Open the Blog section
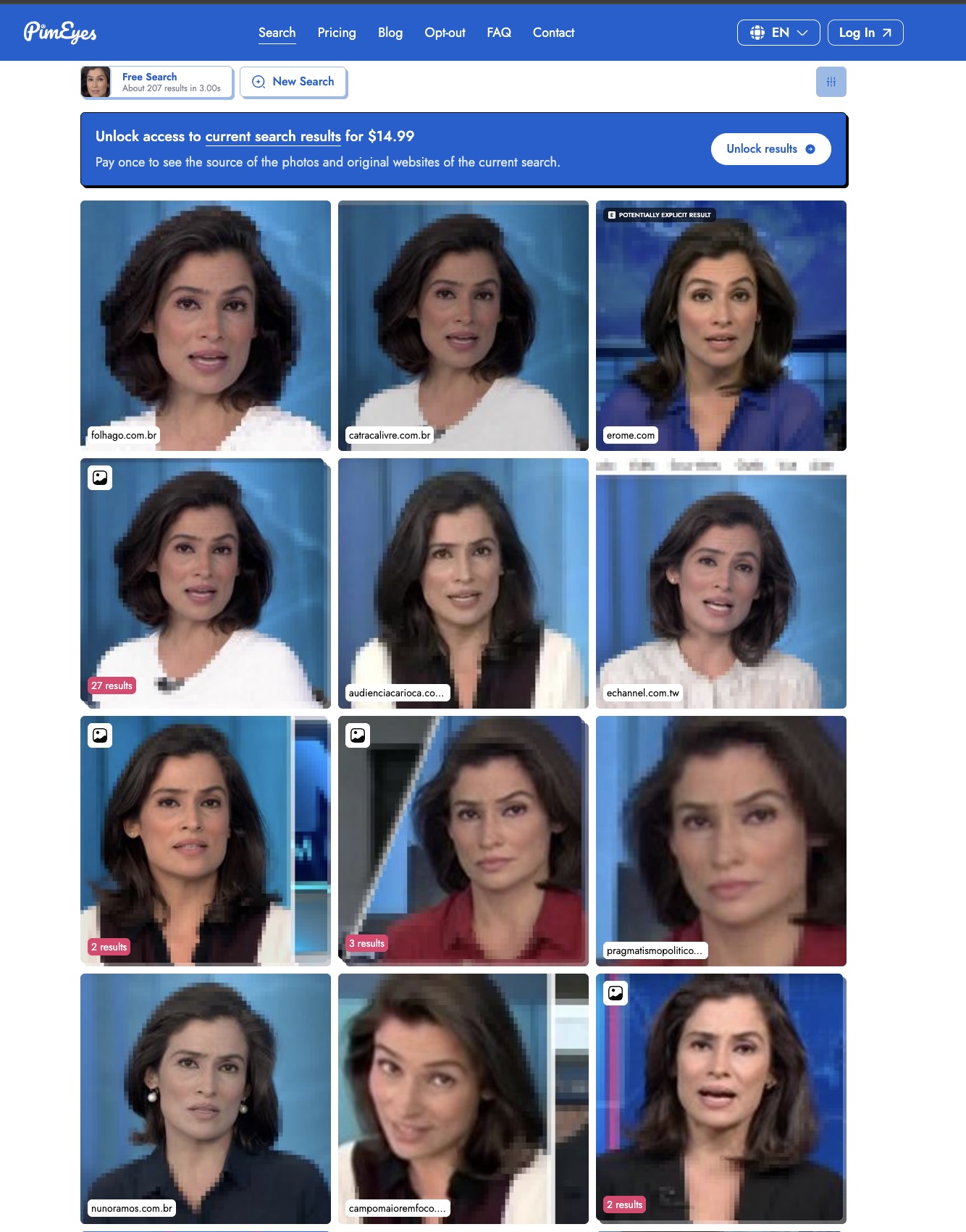The width and height of the screenshot is (966, 1232). pyautogui.click(x=390, y=33)
